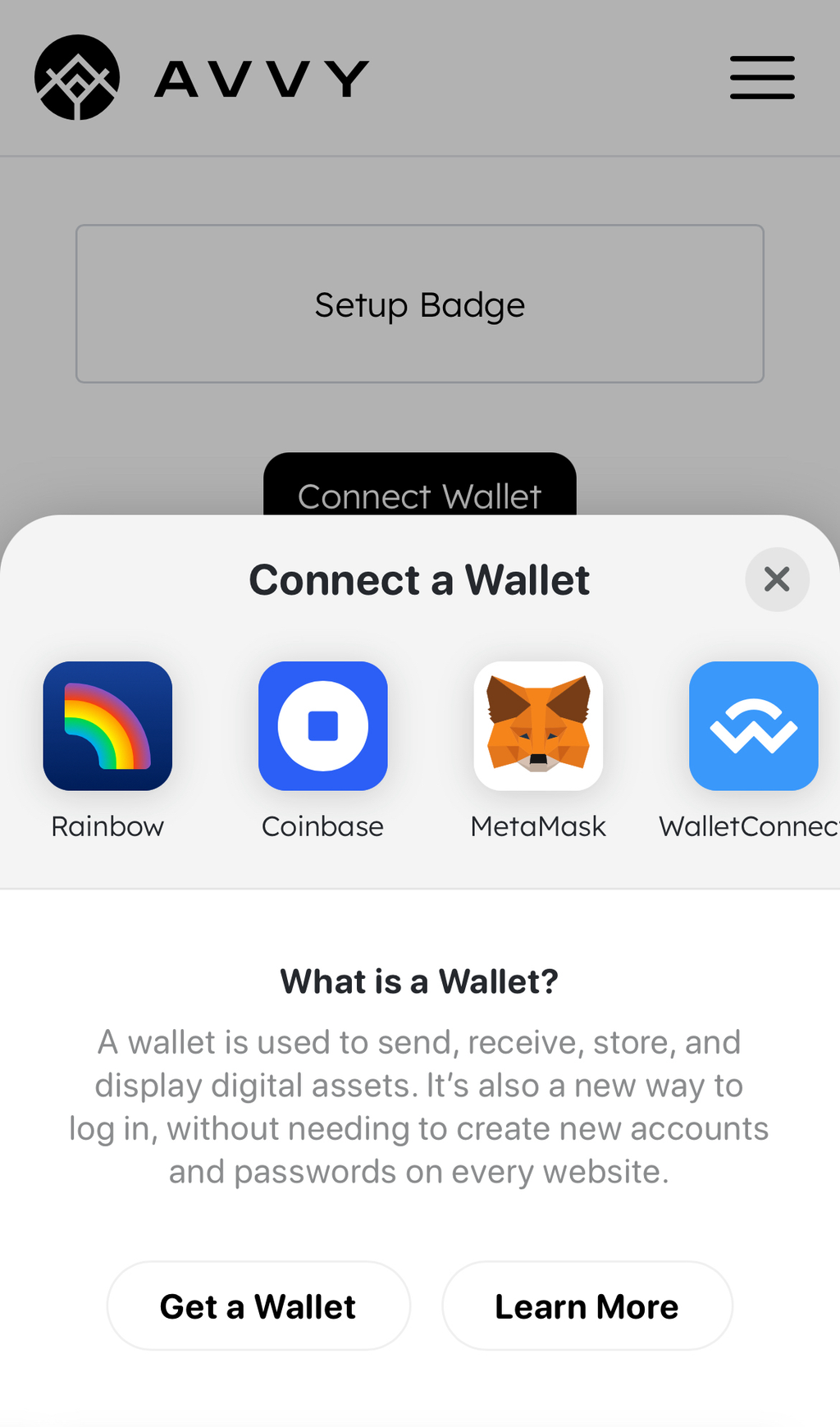Select the Rainbow wallet

107,727
